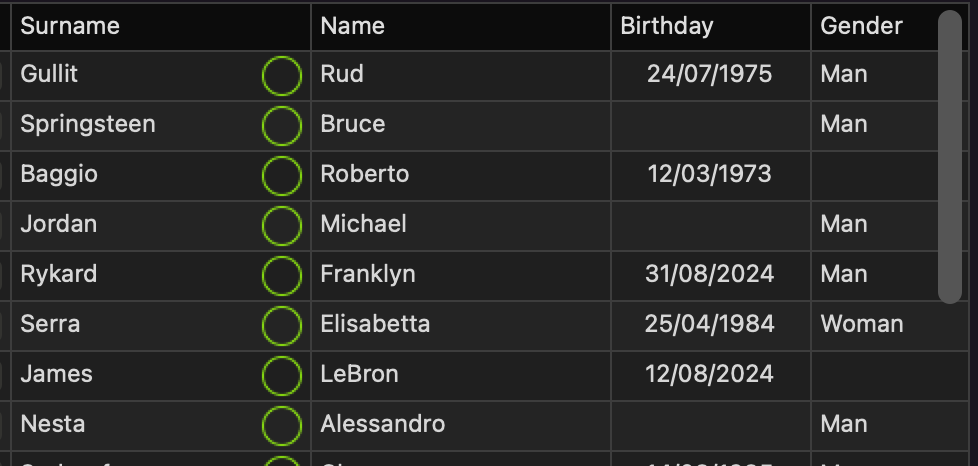The width and height of the screenshot is (978, 466).
Task: Select the circle next to Springsteen
Action: click(282, 126)
